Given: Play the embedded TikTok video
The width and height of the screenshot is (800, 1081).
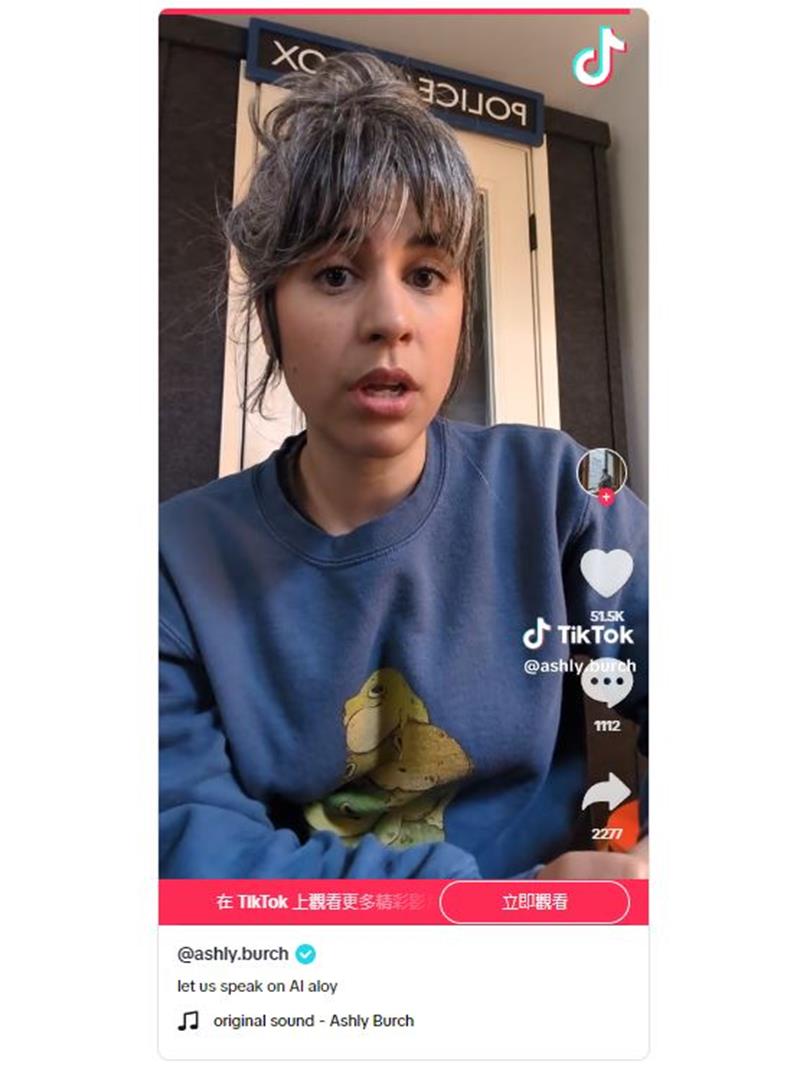Looking at the screenshot, I should (380, 450).
